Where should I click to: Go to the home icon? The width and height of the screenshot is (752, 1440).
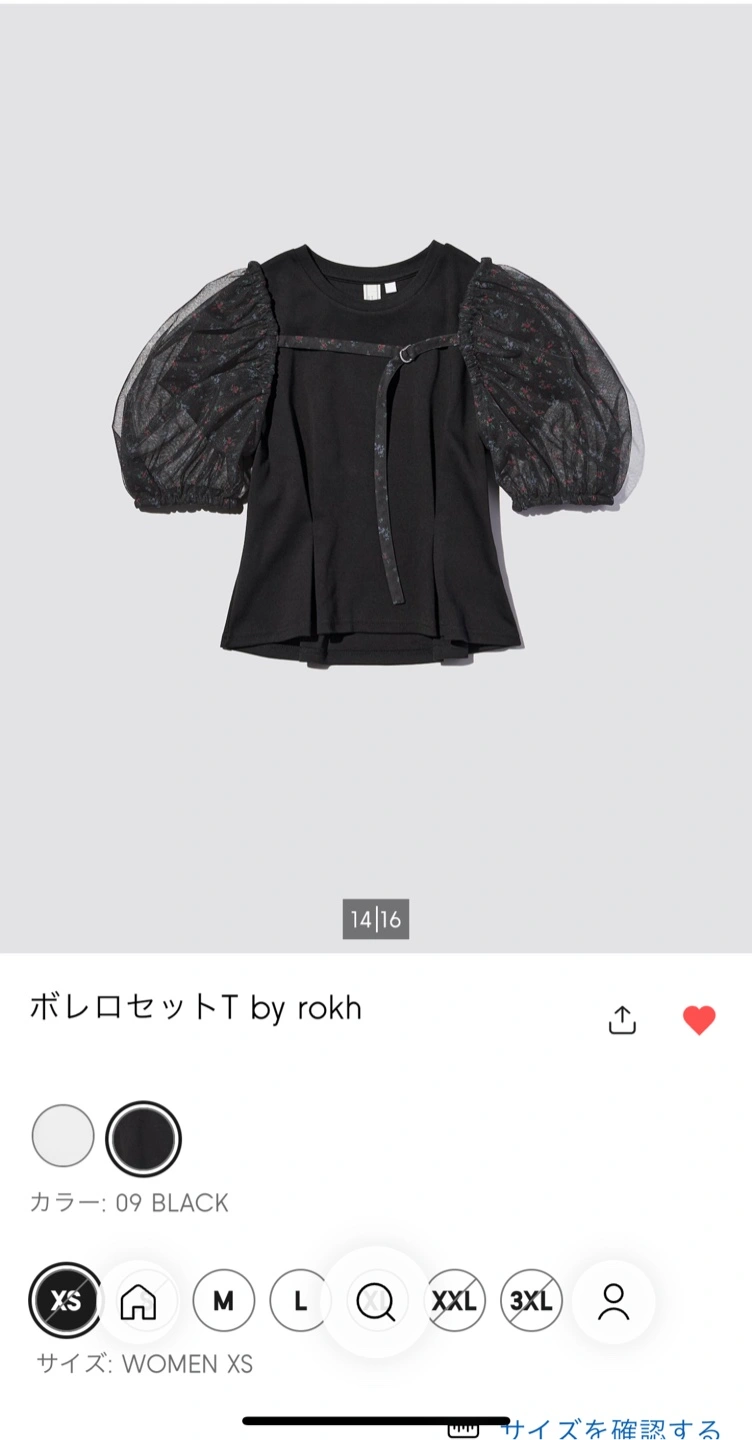138,1301
